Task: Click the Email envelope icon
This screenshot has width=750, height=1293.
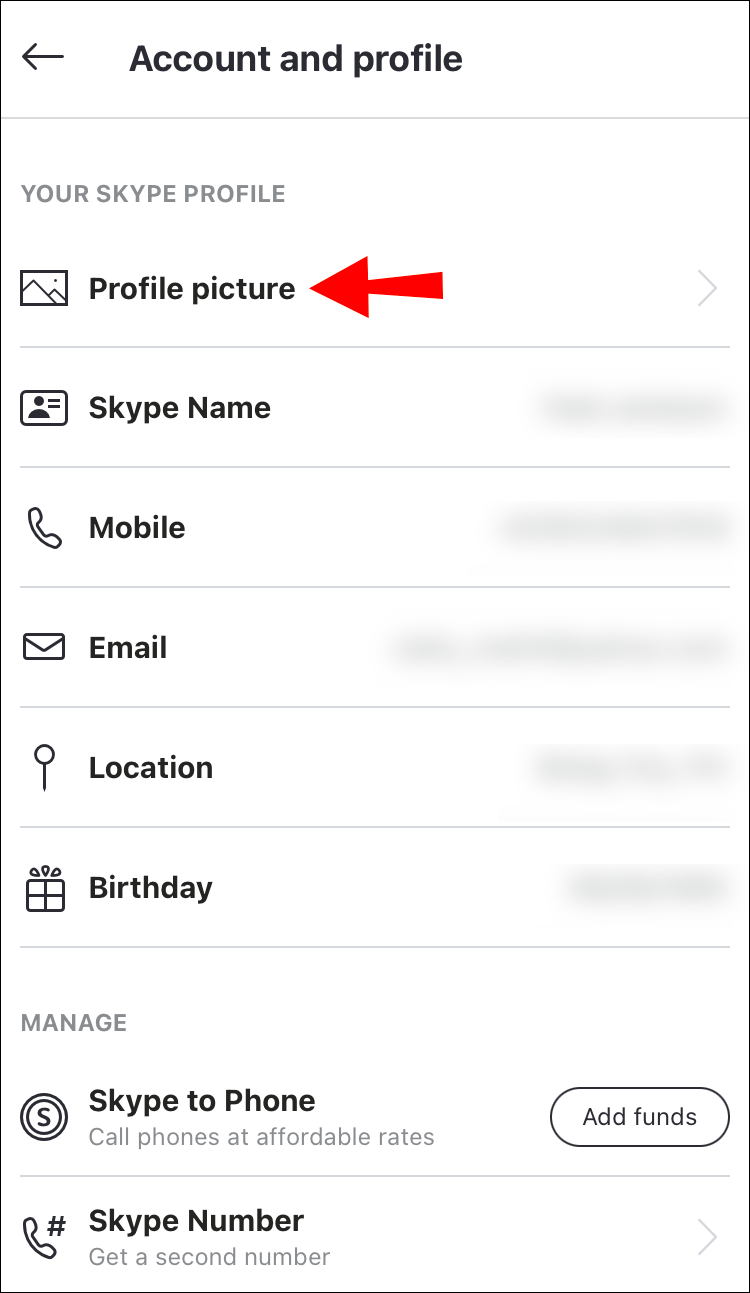Action: pyautogui.click(x=44, y=647)
